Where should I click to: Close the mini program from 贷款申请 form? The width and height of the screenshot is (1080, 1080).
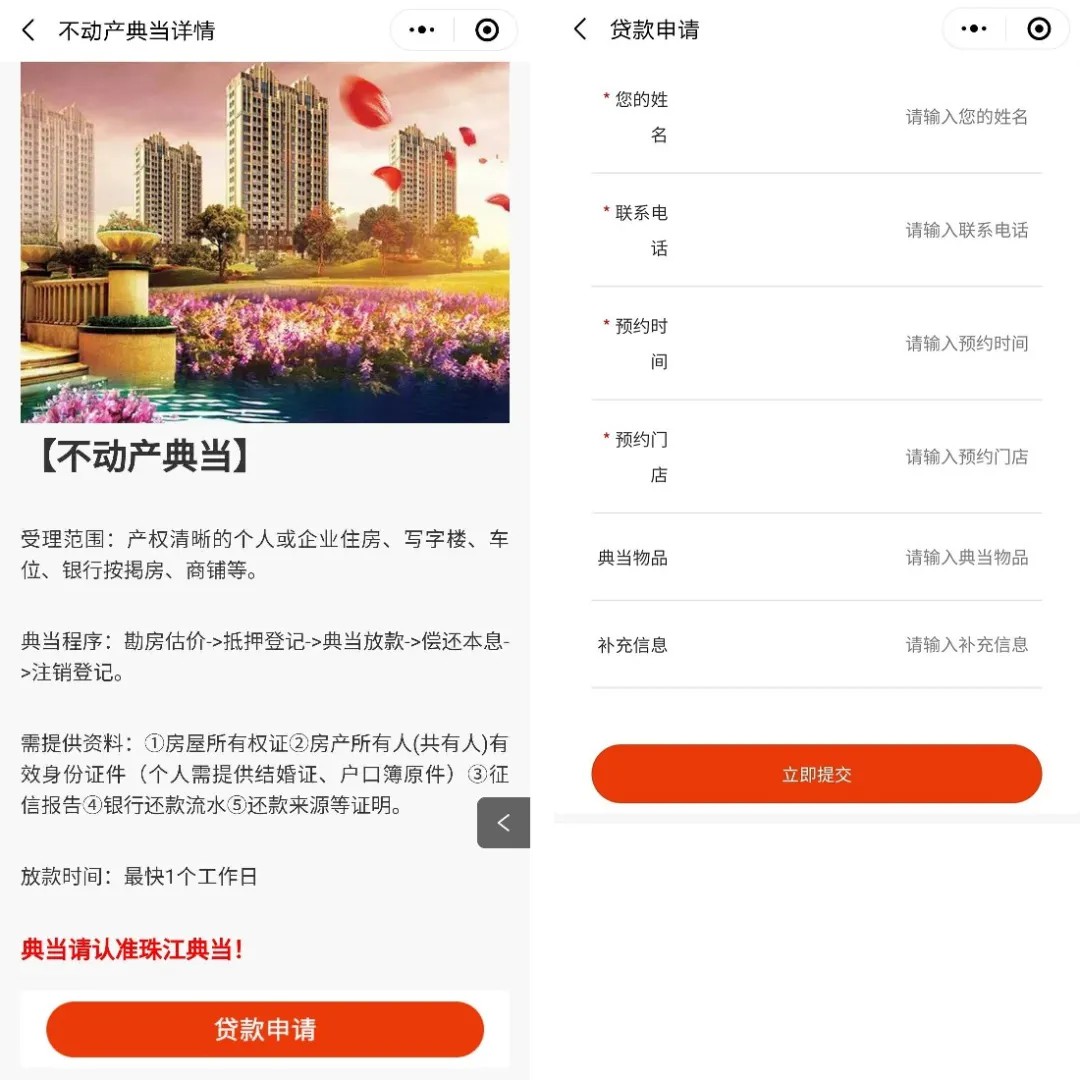coord(1039,30)
